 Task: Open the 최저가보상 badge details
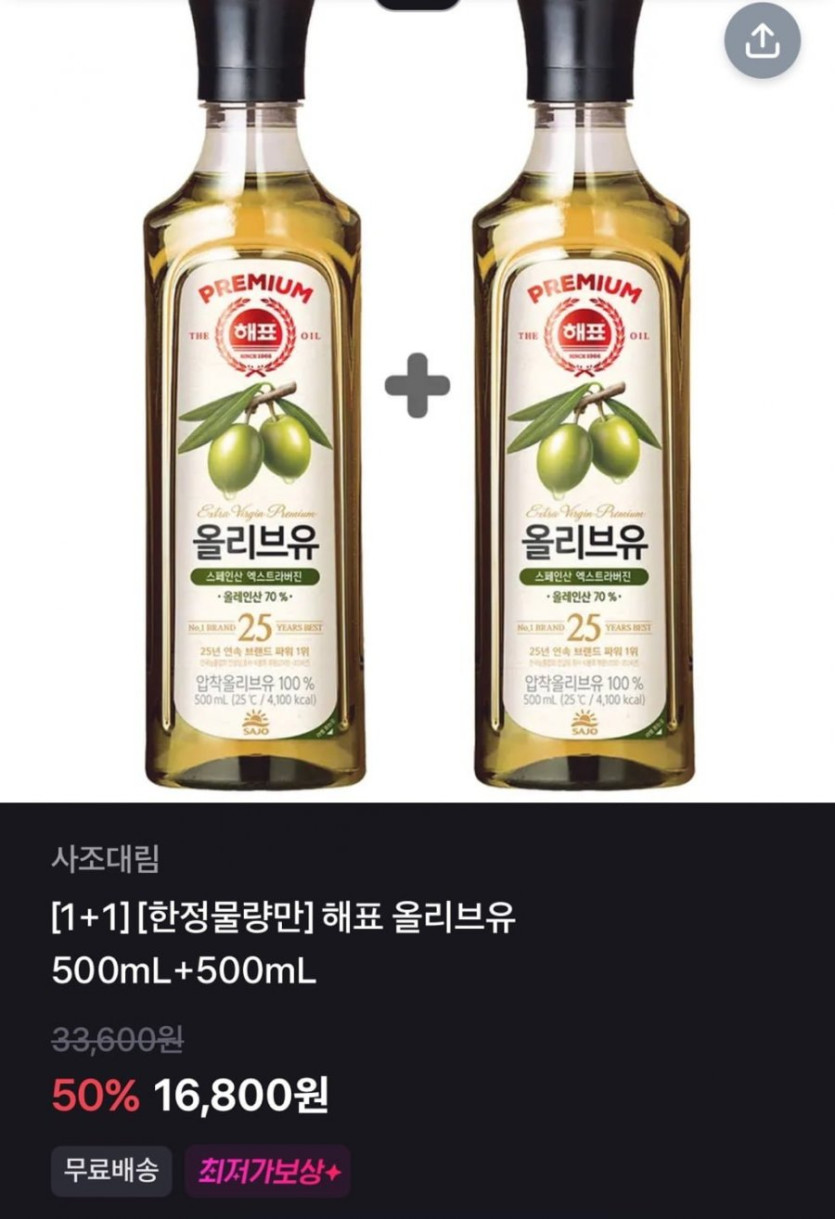(x=267, y=1171)
